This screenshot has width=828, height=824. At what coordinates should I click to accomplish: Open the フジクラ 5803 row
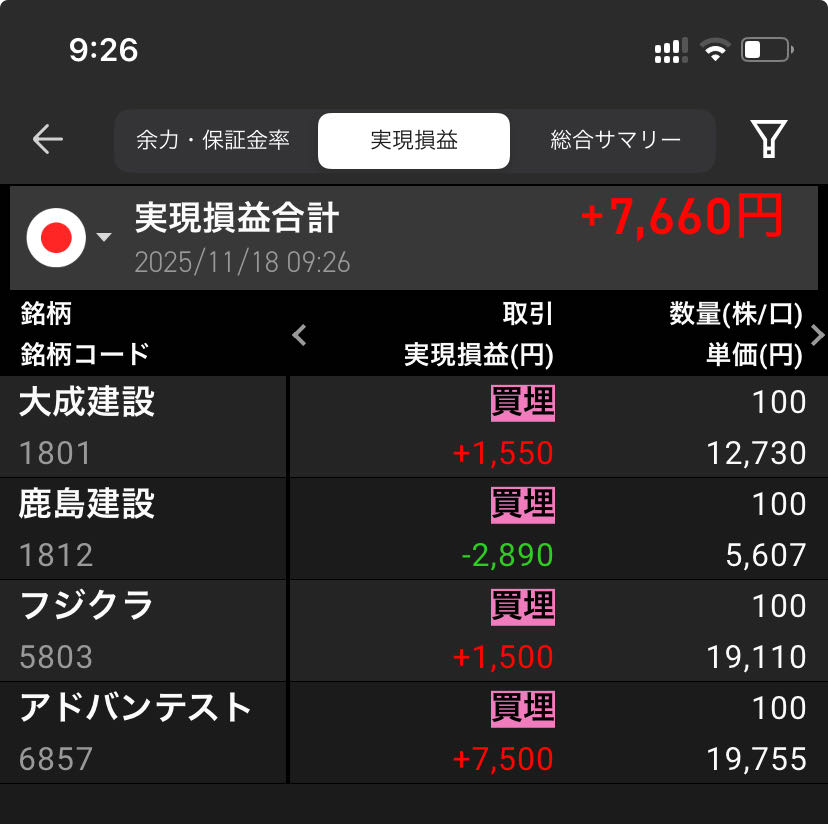pyautogui.click(x=414, y=631)
